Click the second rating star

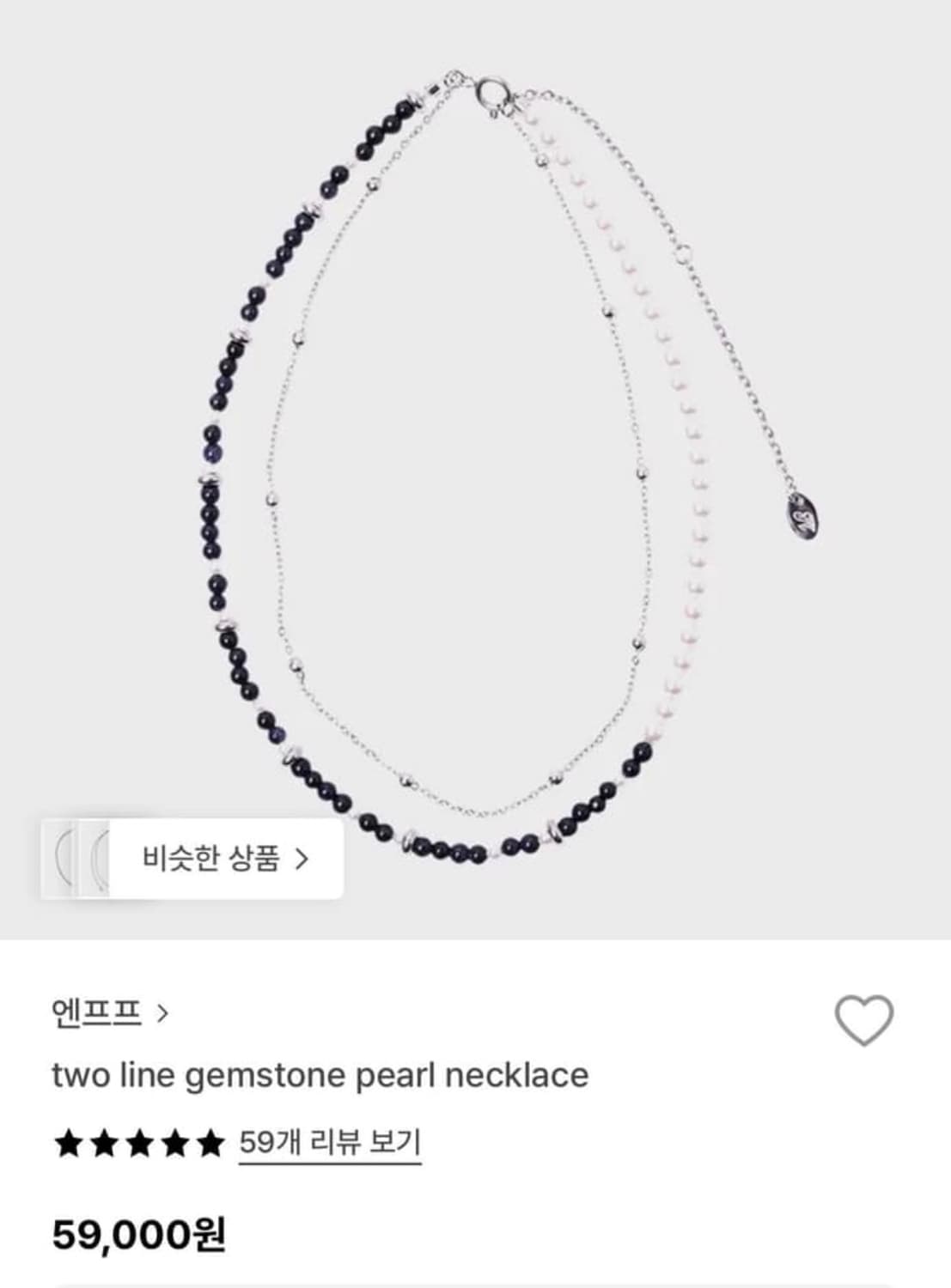click(x=104, y=1144)
